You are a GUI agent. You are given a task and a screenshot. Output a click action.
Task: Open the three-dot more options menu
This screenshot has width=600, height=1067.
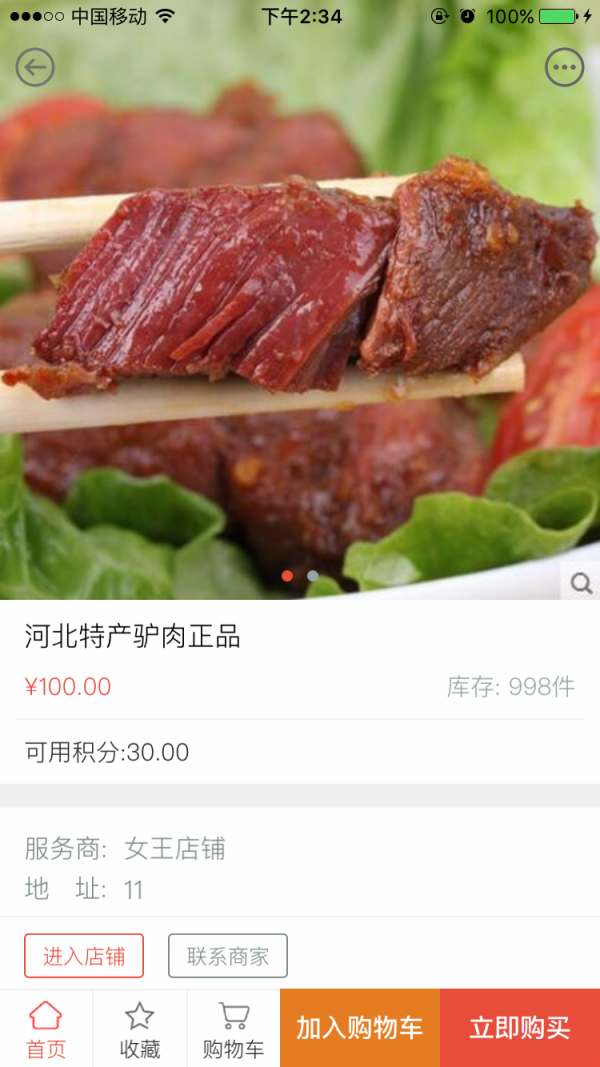(564, 68)
